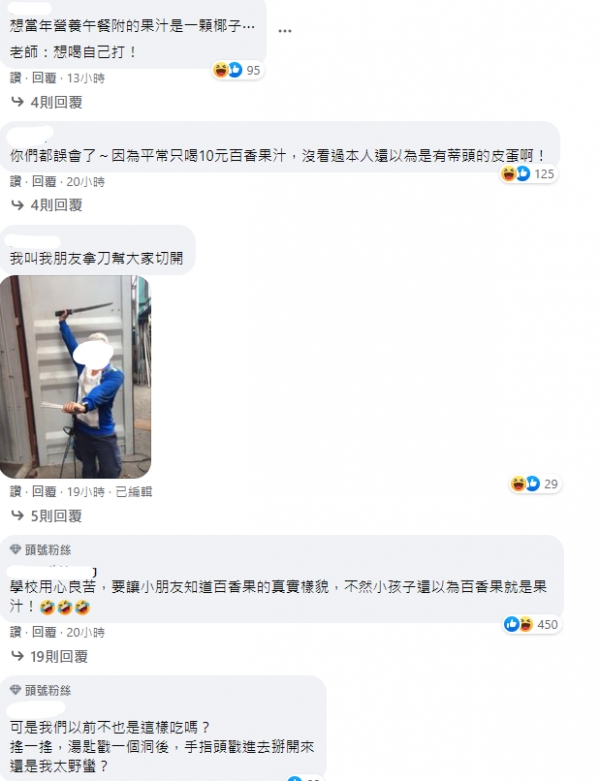Reply to the 10元百香果汁 comment
600x781 pixels.
coord(44,182)
